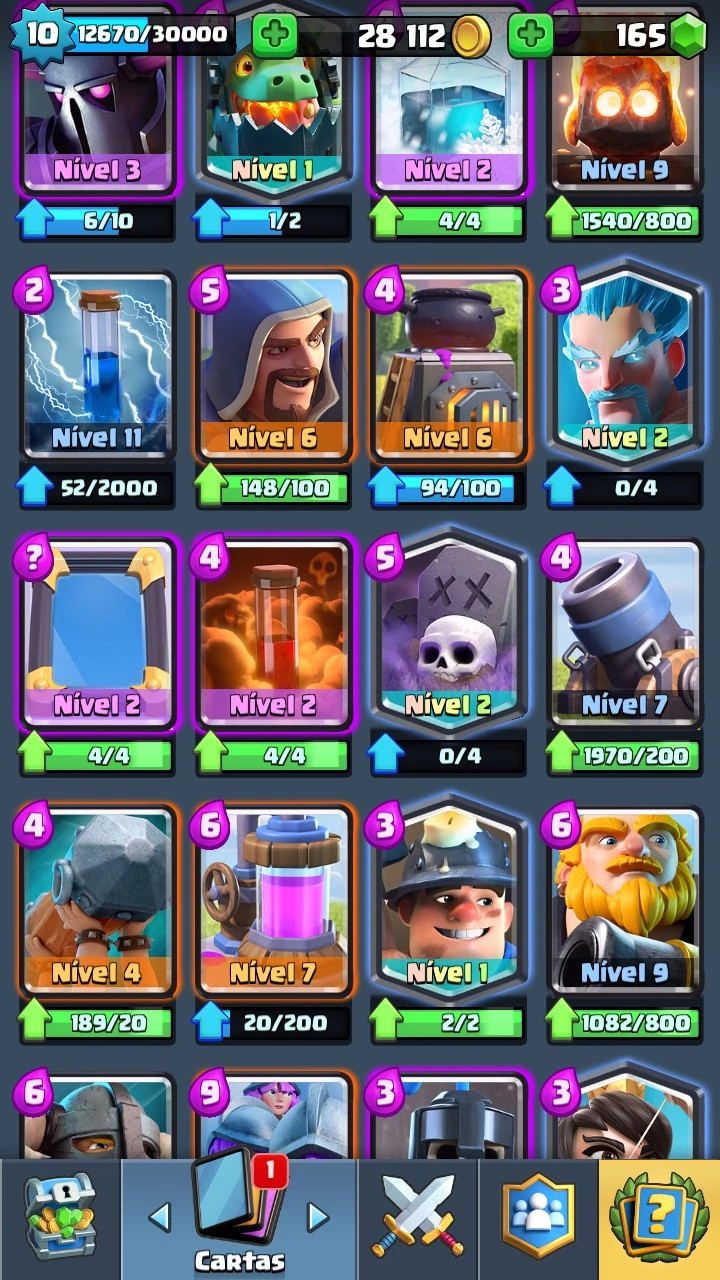Open the clan social tab

[538, 1218]
